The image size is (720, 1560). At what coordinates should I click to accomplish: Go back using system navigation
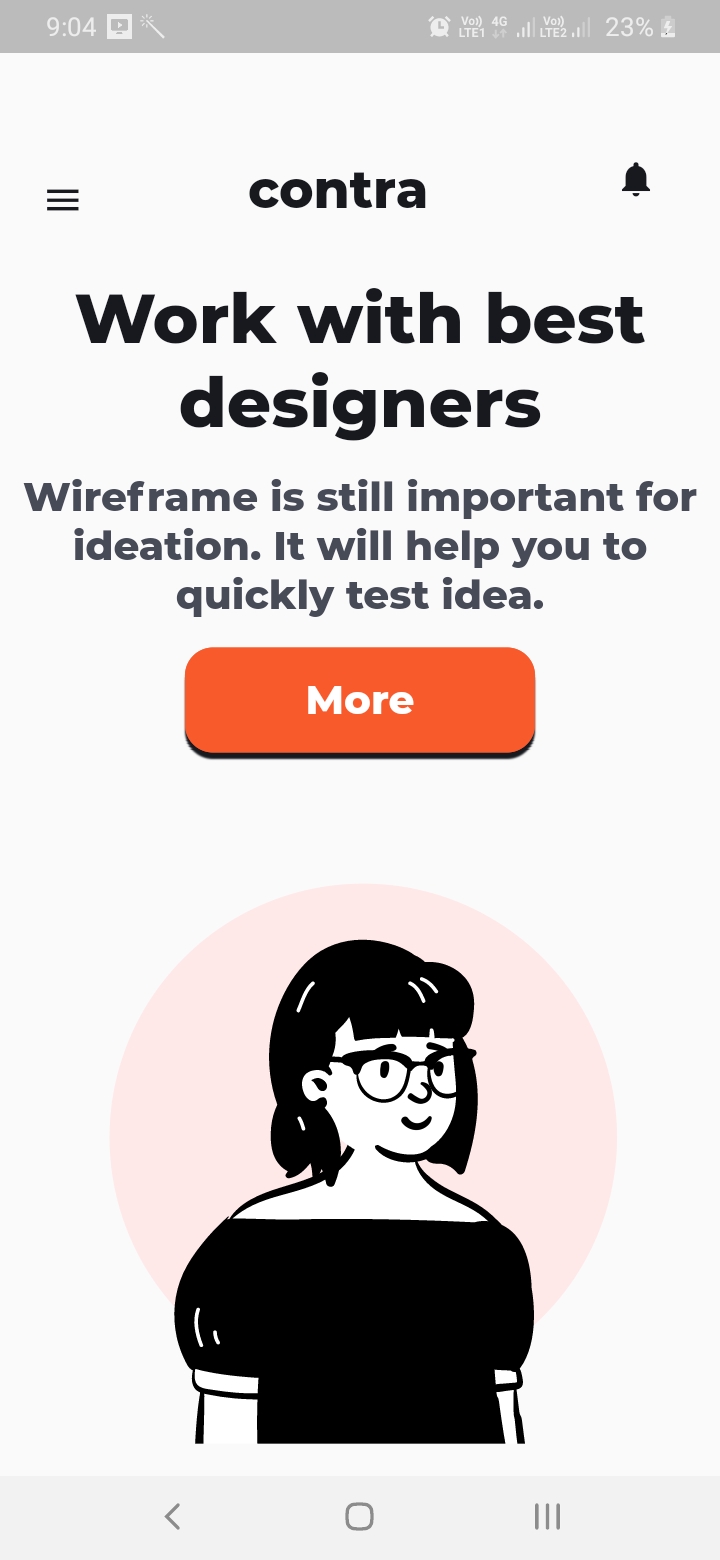[172, 1516]
